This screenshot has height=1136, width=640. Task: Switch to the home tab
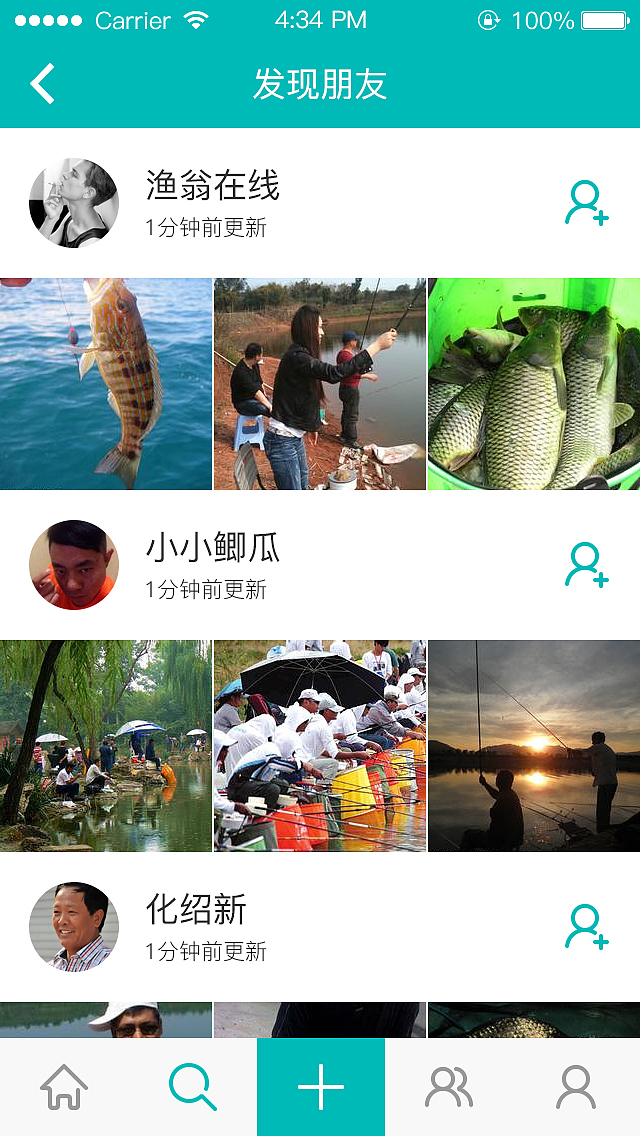64,1087
